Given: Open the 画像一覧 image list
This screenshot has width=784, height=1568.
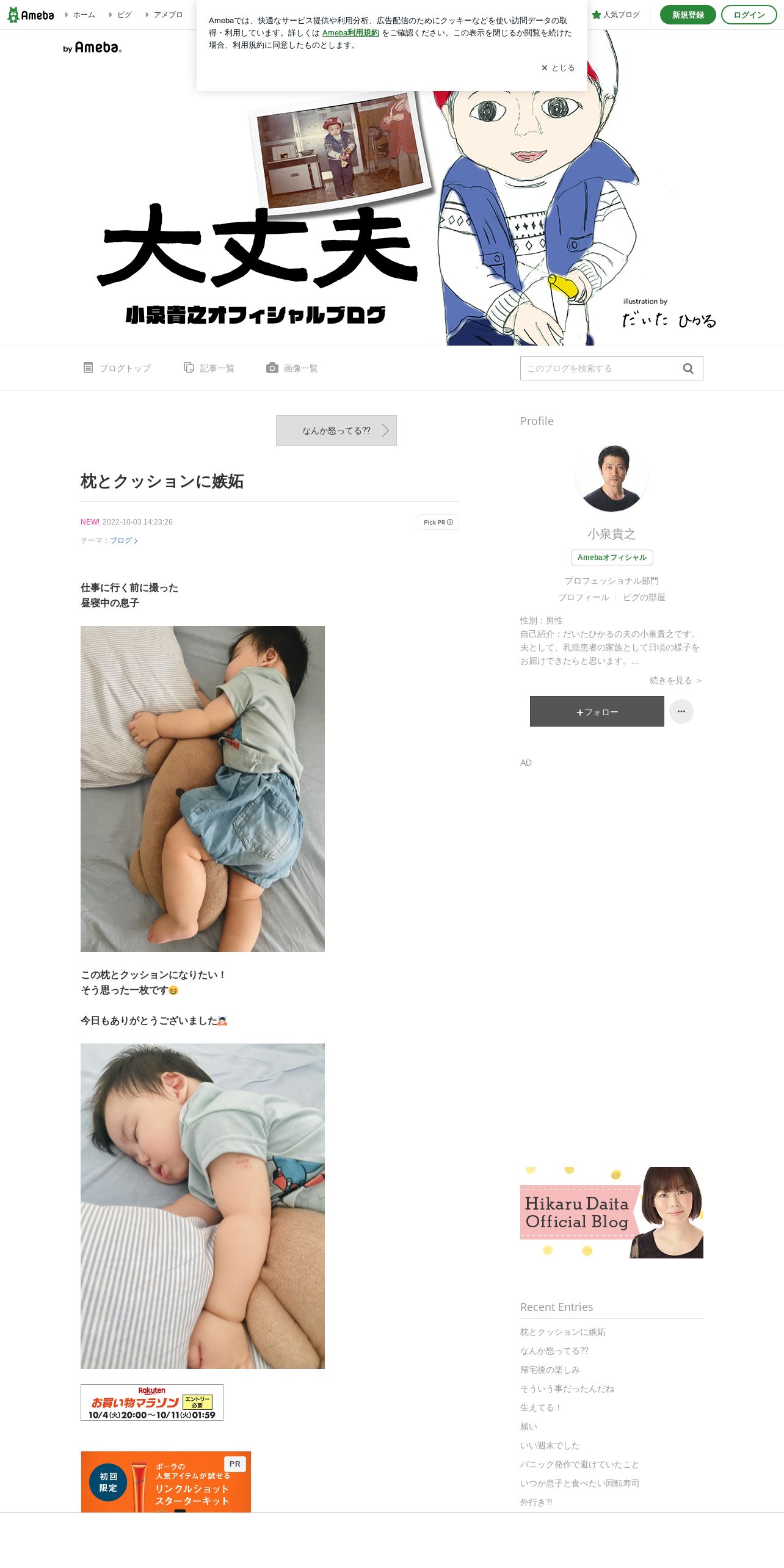Looking at the screenshot, I should coord(292,368).
